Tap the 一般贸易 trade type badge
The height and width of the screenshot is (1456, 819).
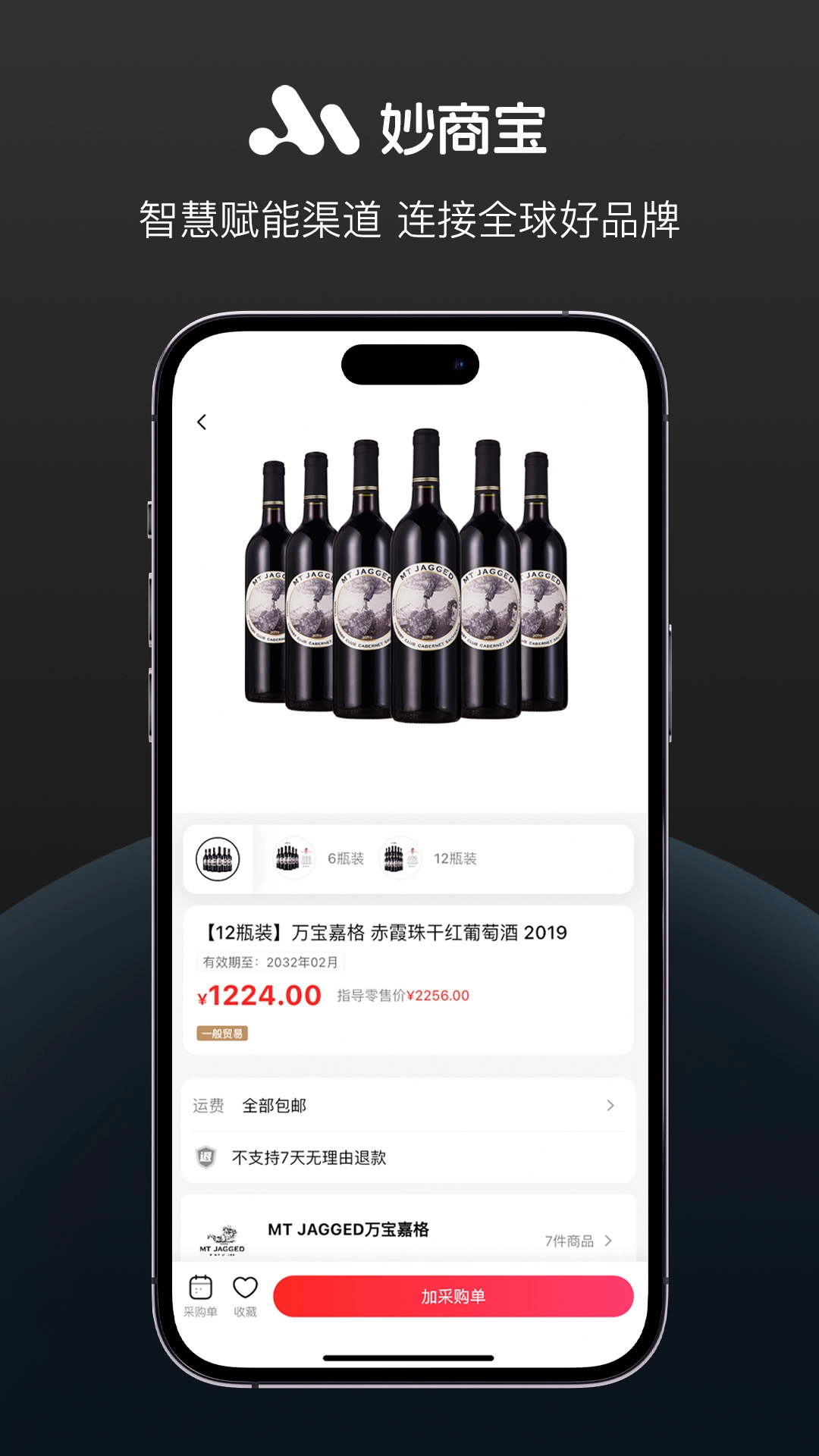click(x=220, y=1033)
